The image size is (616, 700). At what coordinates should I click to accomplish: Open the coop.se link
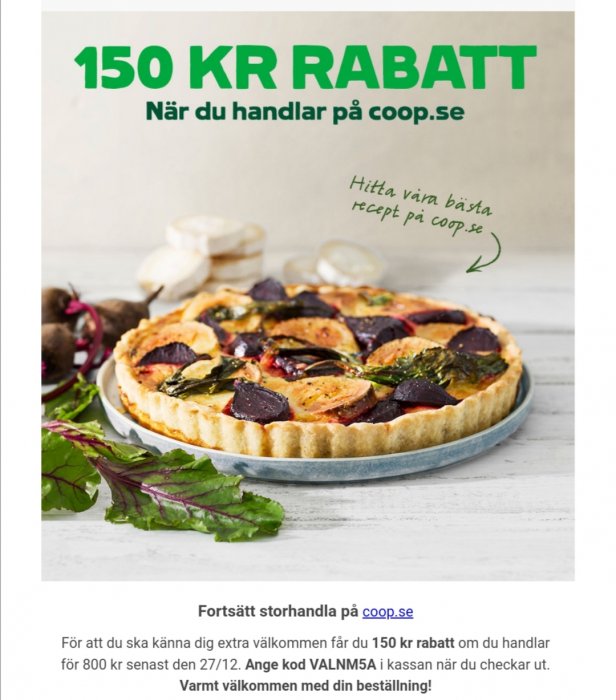pyautogui.click(x=388, y=612)
